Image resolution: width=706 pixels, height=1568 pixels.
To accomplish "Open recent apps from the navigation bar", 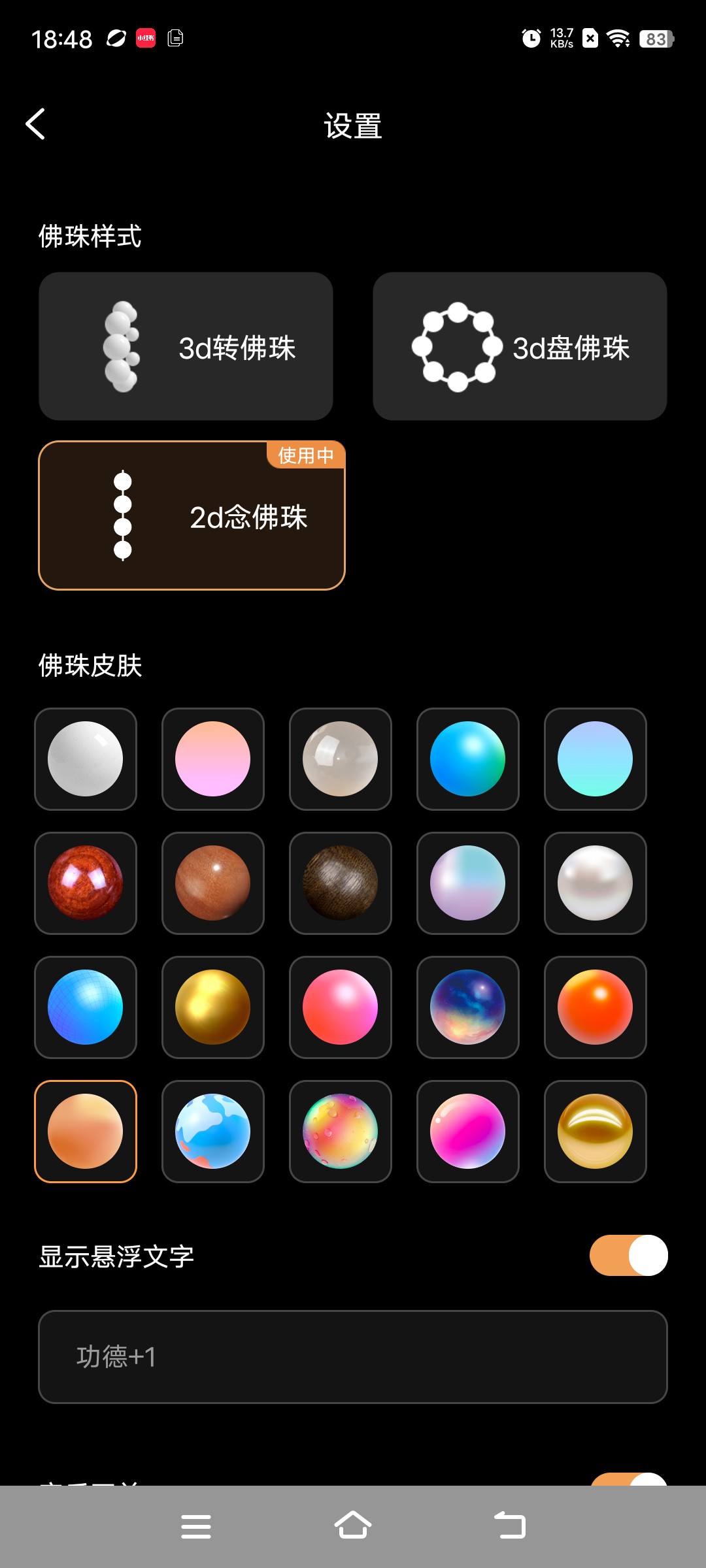I will (196, 1526).
